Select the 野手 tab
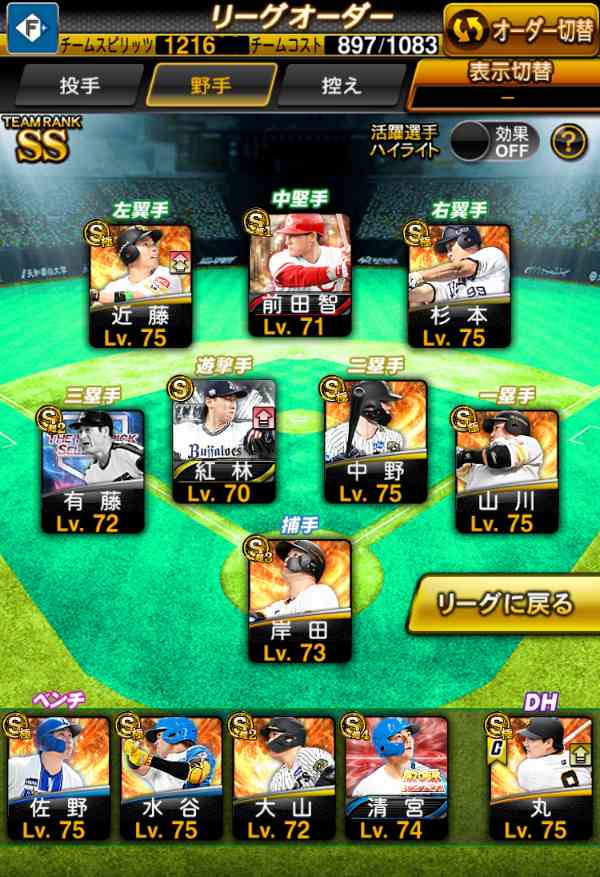This screenshot has width=600, height=877. click(210, 85)
